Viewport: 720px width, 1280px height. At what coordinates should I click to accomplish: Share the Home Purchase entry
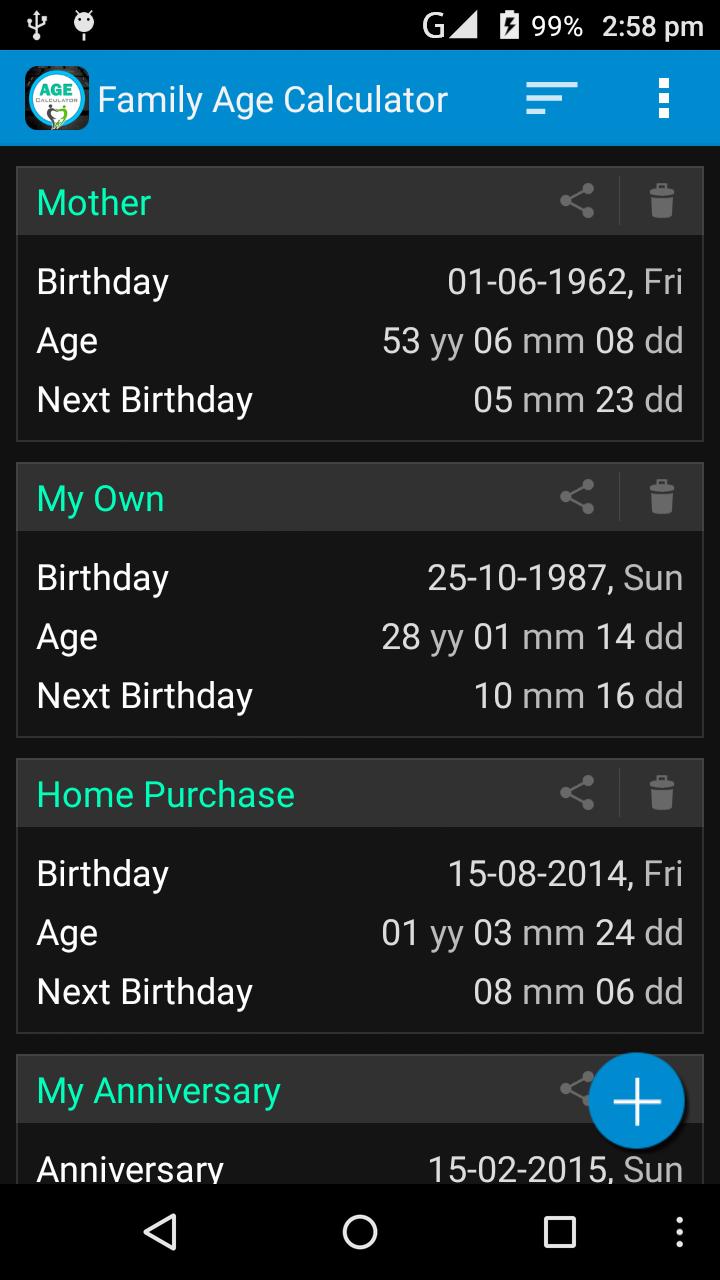pos(577,793)
